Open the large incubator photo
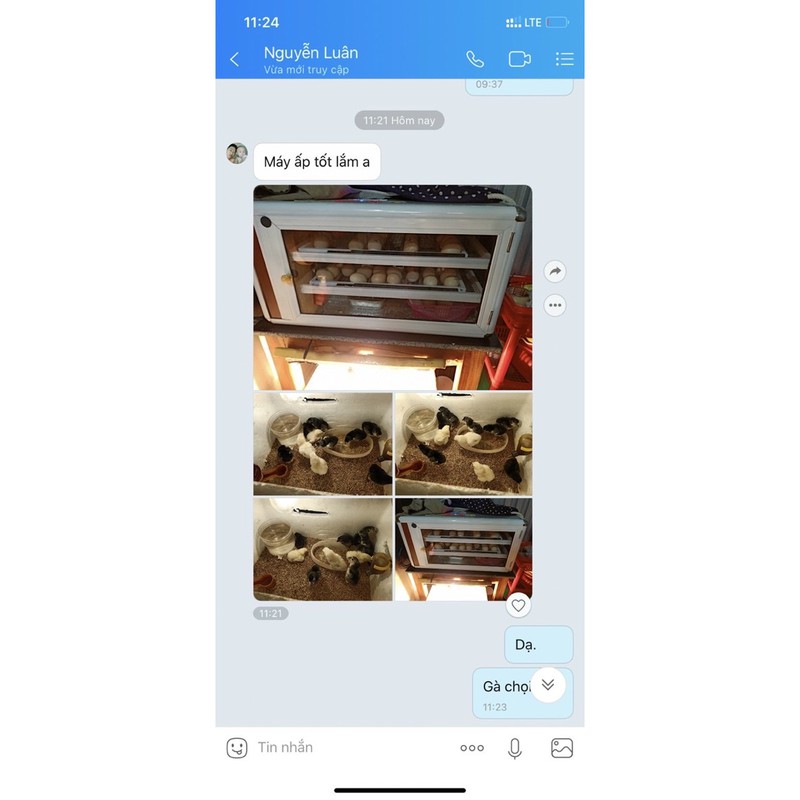Image resolution: width=800 pixels, height=800 pixels. [x=392, y=287]
